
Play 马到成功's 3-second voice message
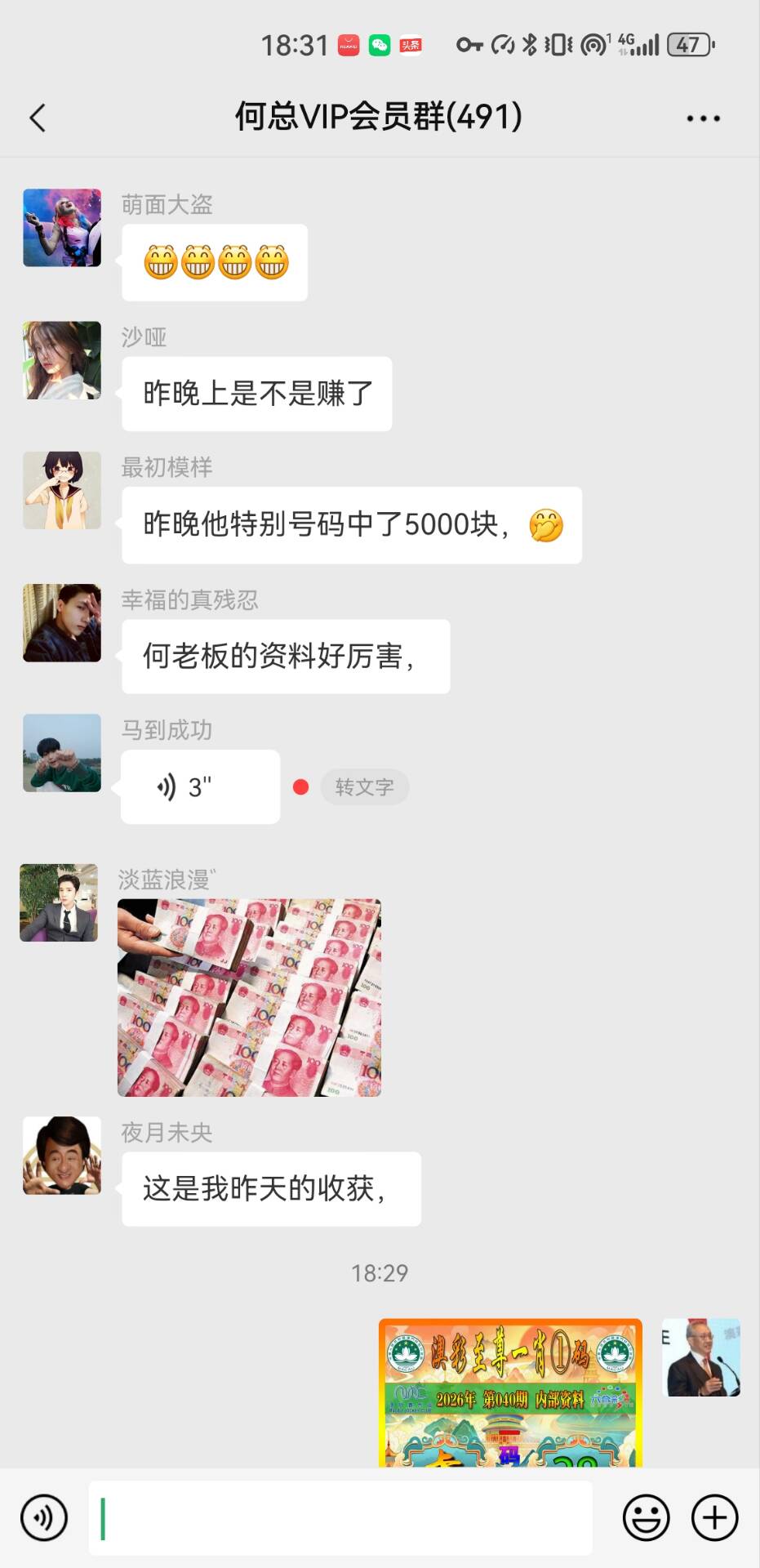point(200,786)
